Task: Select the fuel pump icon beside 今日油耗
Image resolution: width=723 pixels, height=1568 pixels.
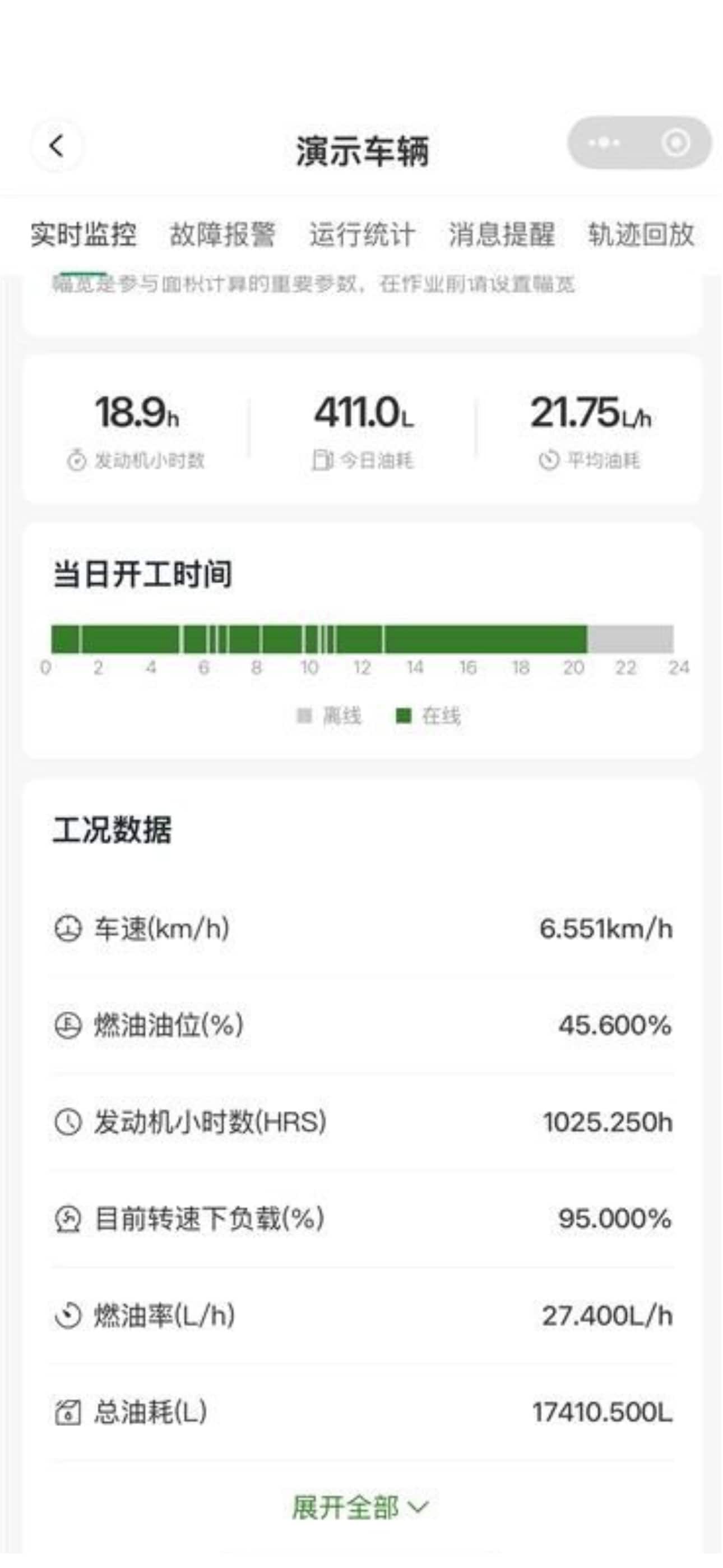Action: click(325, 459)
